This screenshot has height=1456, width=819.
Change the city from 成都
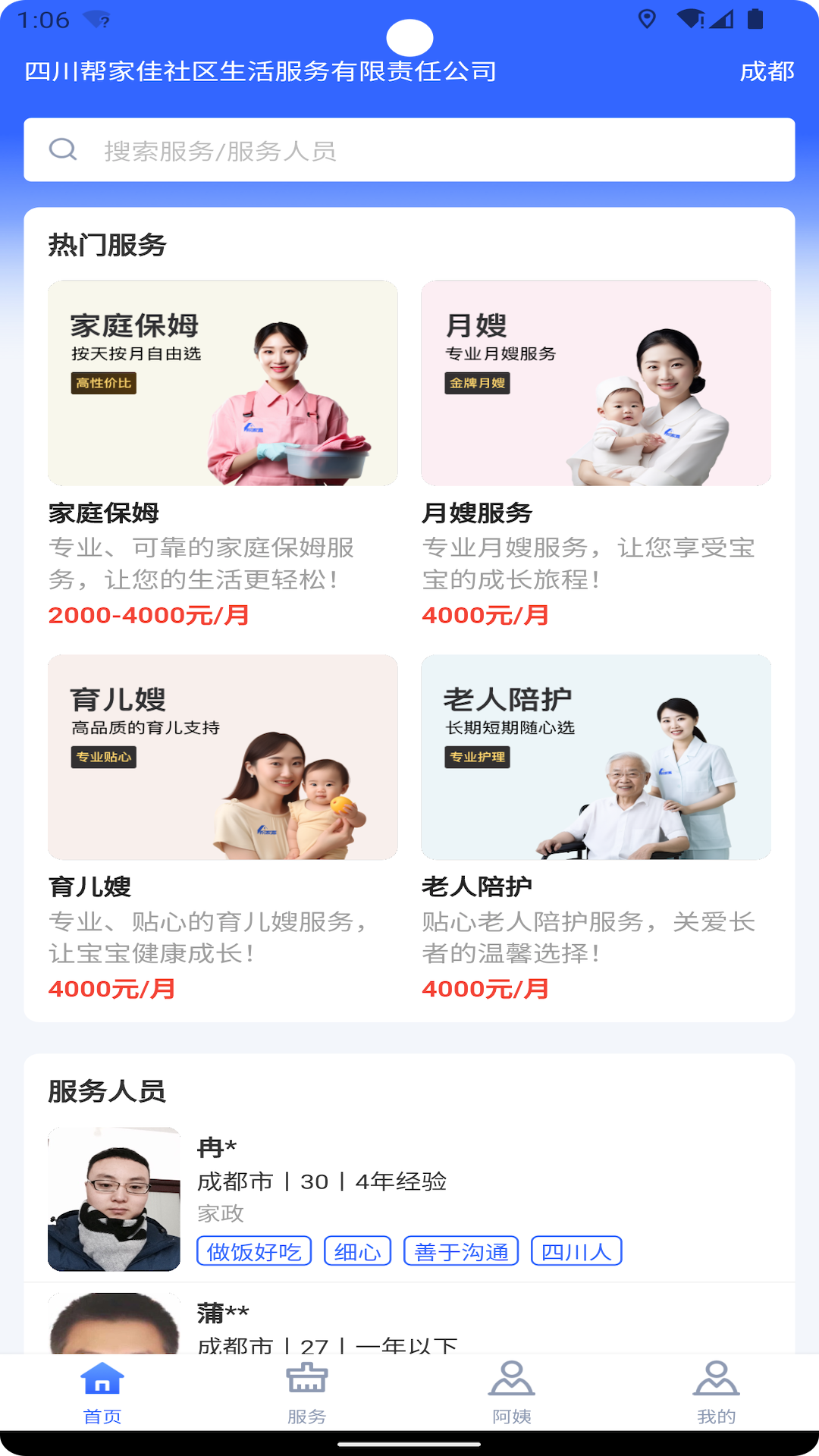(x=766, y=72)
